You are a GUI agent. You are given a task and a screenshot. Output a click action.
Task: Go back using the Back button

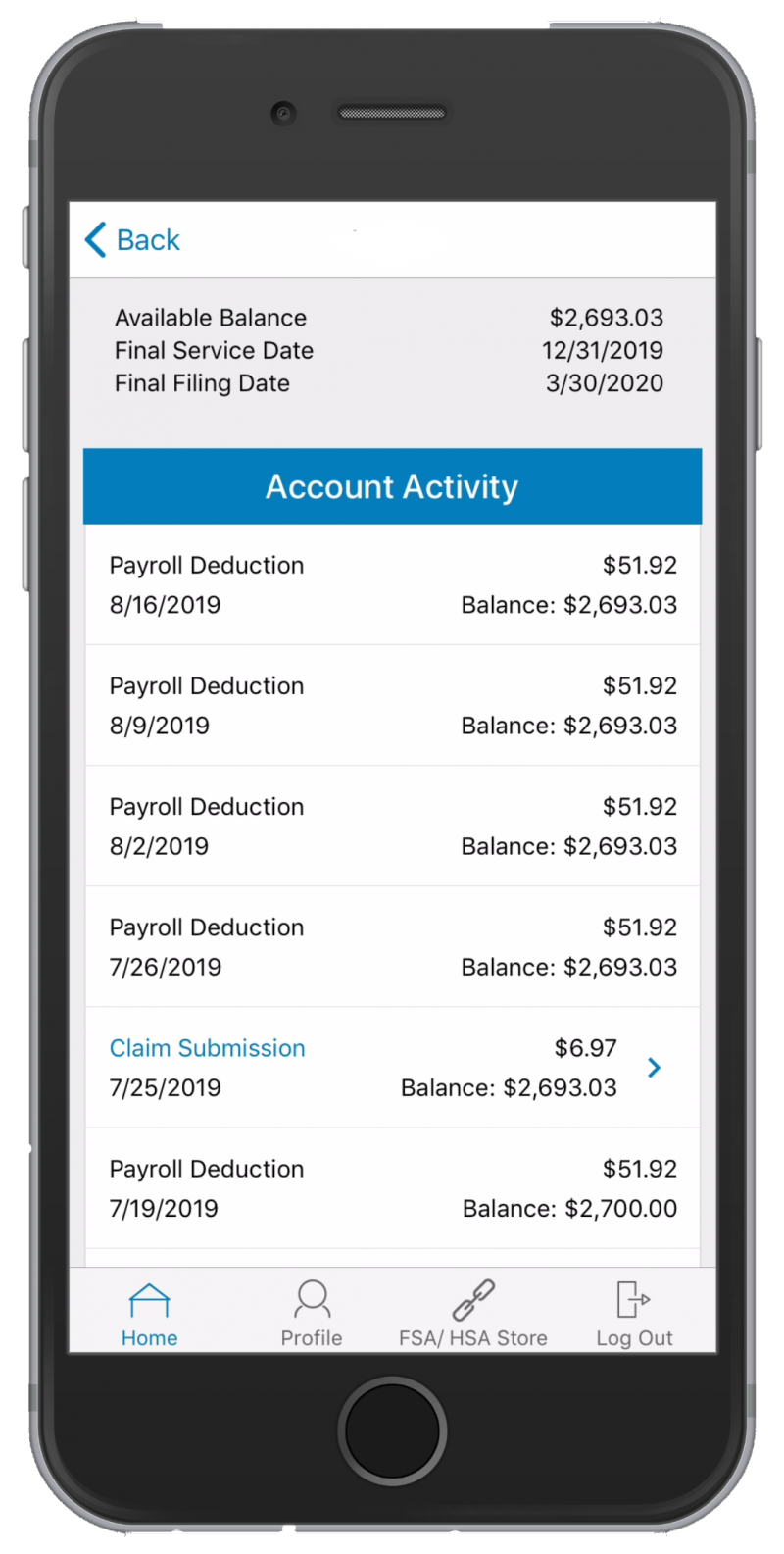coord(132,240)
